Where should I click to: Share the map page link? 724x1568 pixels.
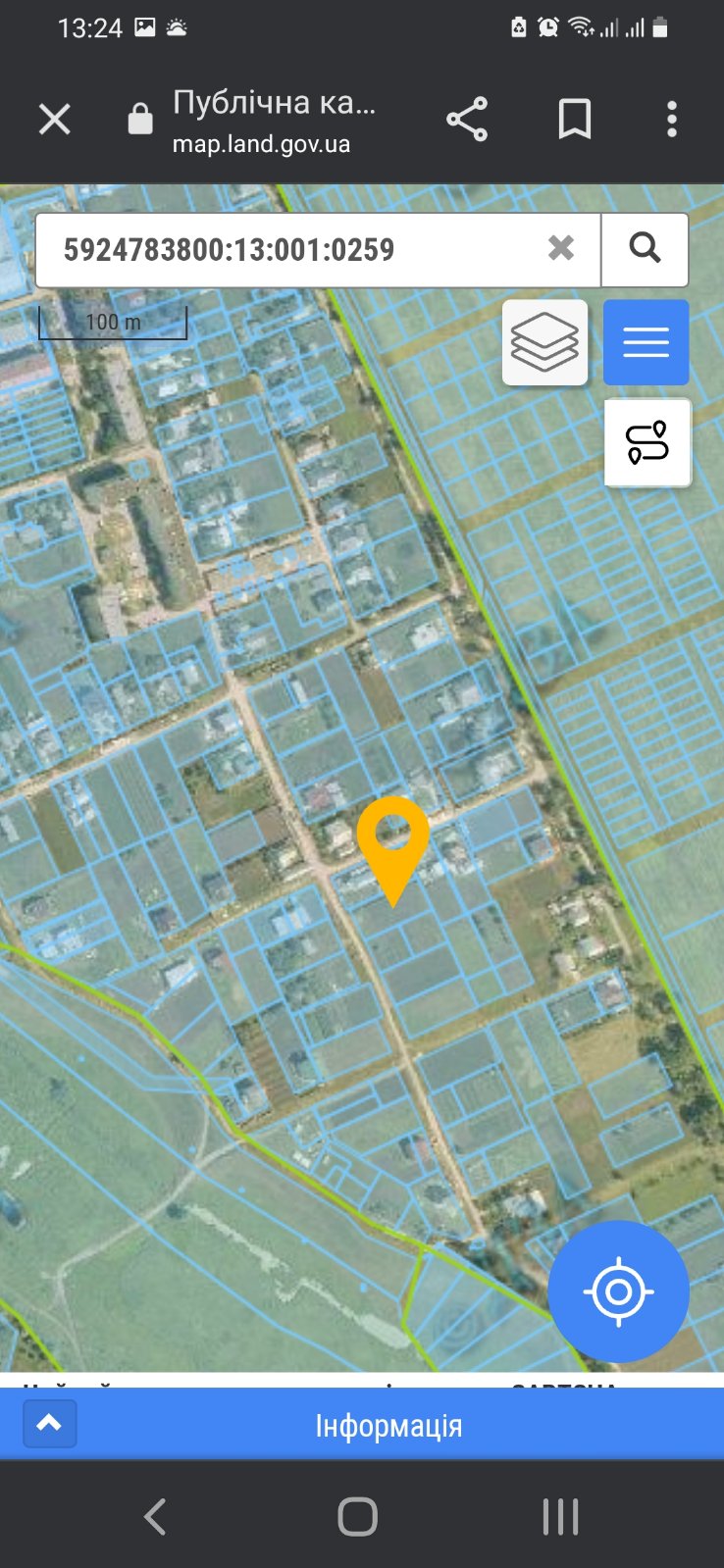pos(467,120)
